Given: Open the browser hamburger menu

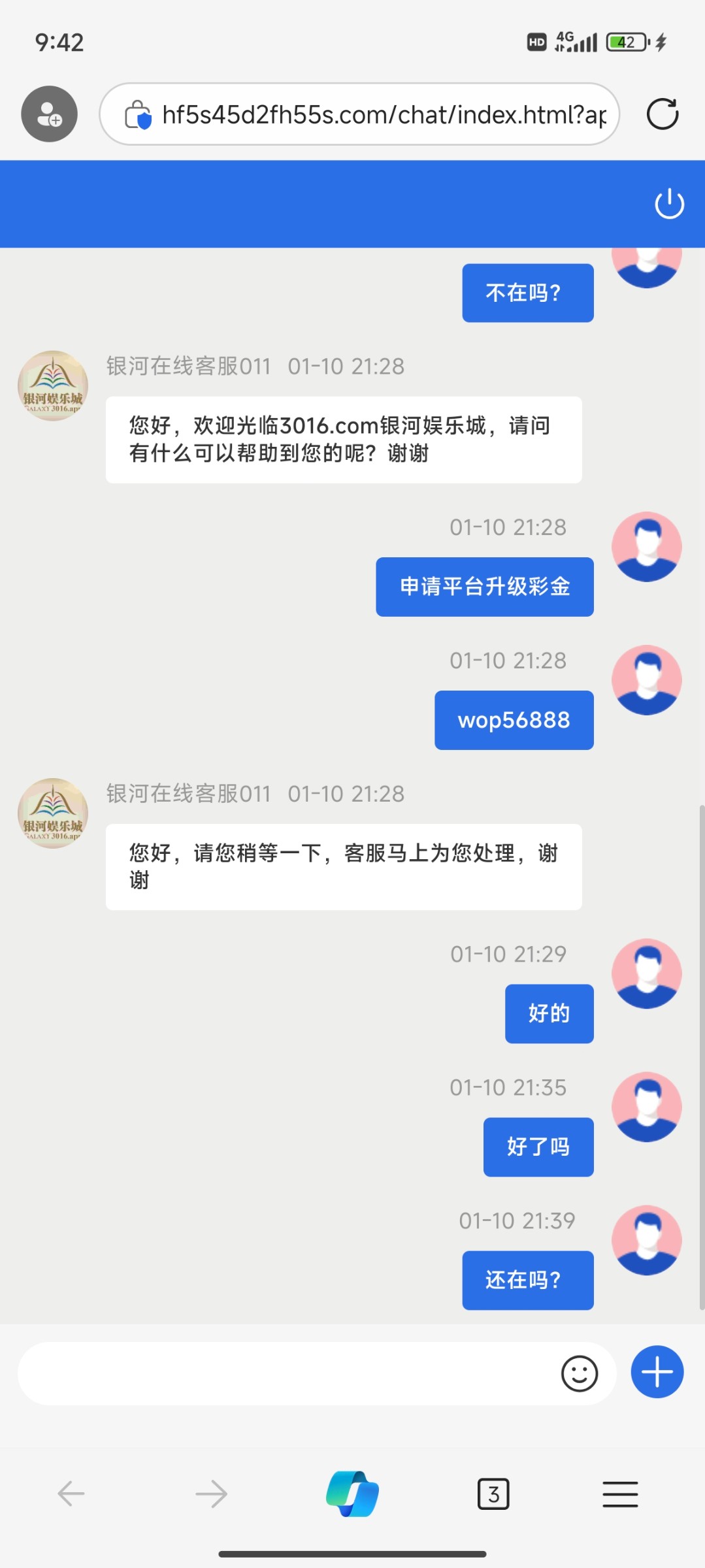Looking at the screenshot, I should [x=620, y=1494].
